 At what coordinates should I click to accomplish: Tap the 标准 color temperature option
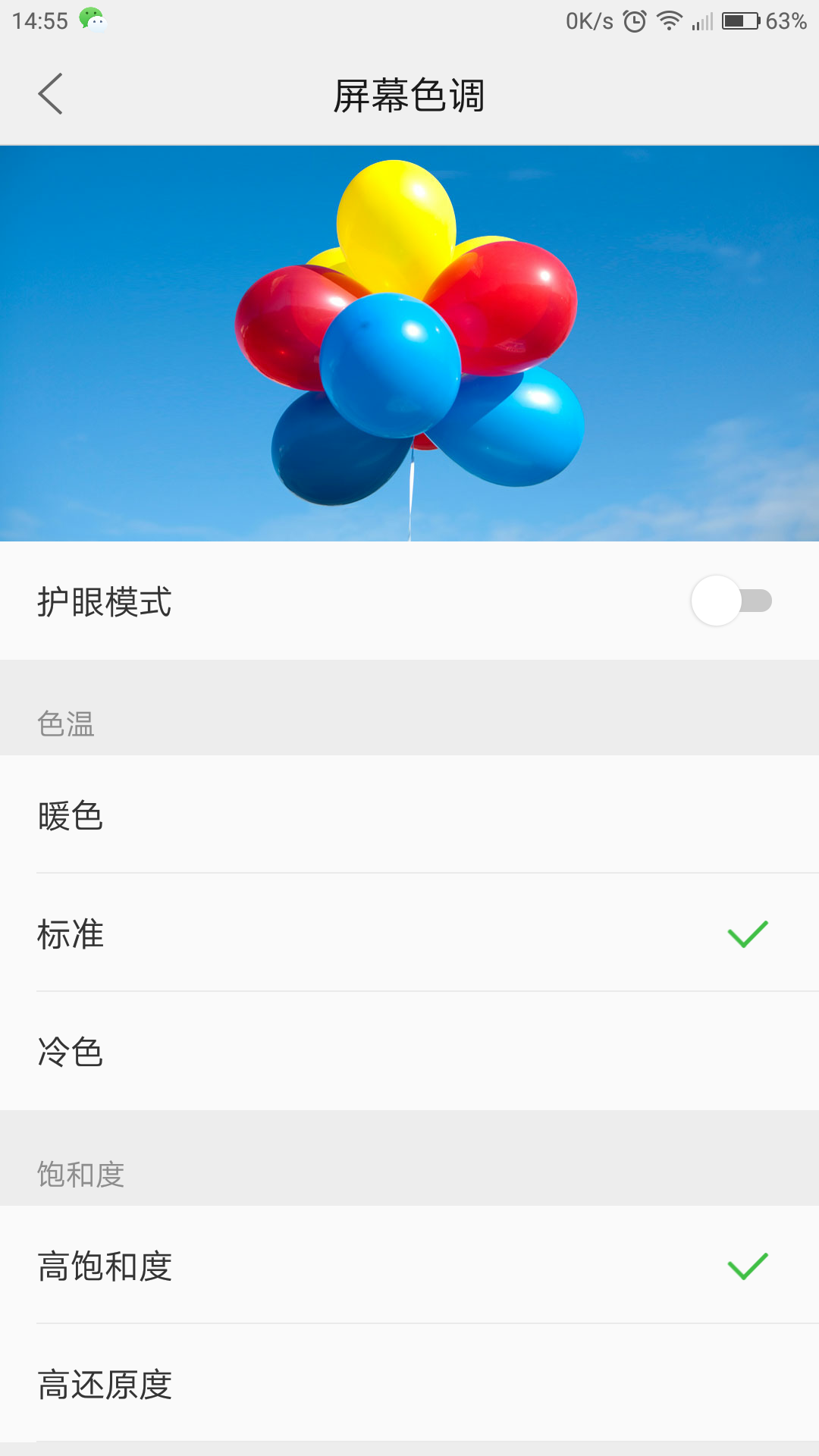(70, 934)
